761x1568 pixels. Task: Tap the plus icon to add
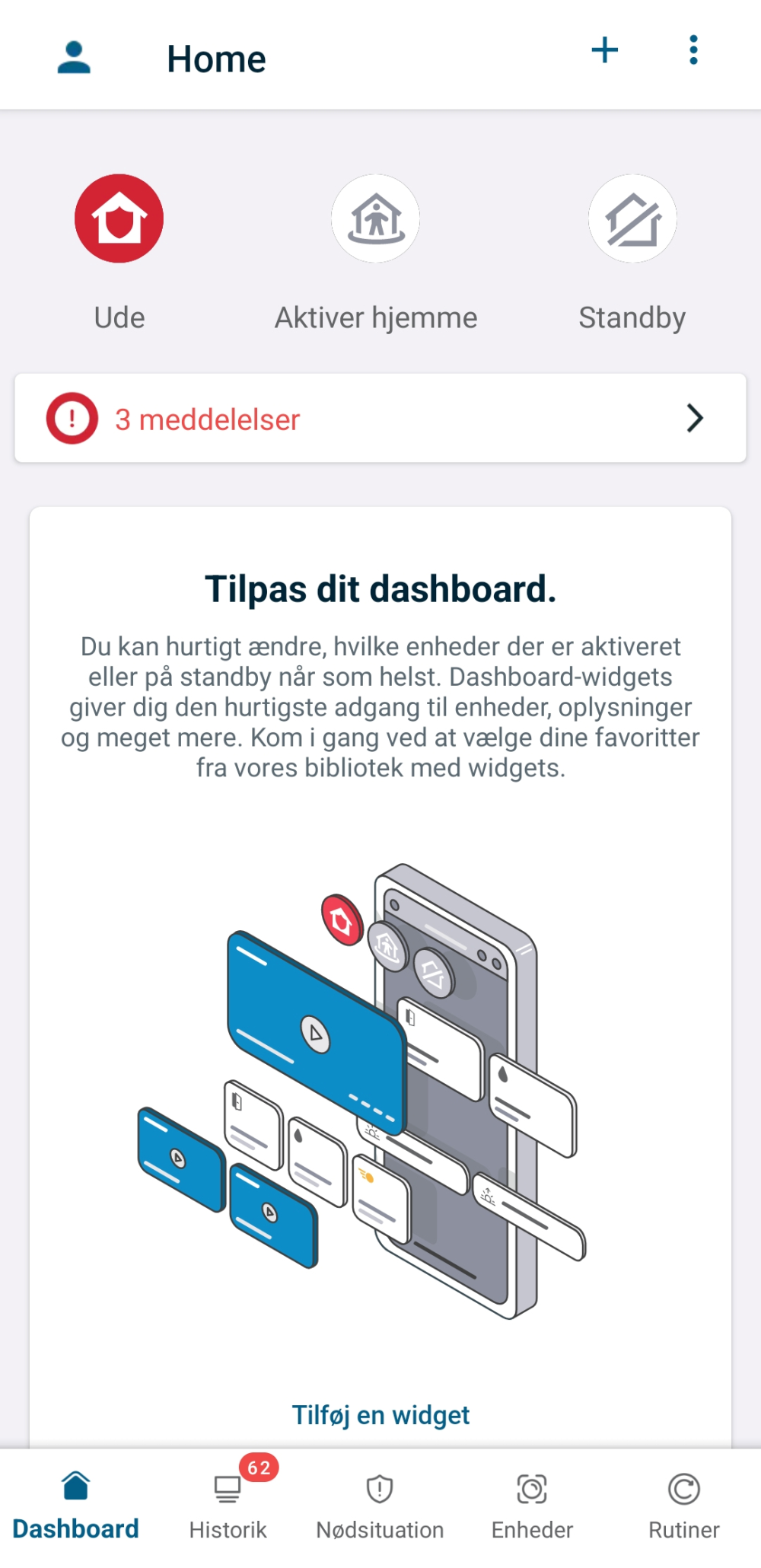[x=605, y=51]
